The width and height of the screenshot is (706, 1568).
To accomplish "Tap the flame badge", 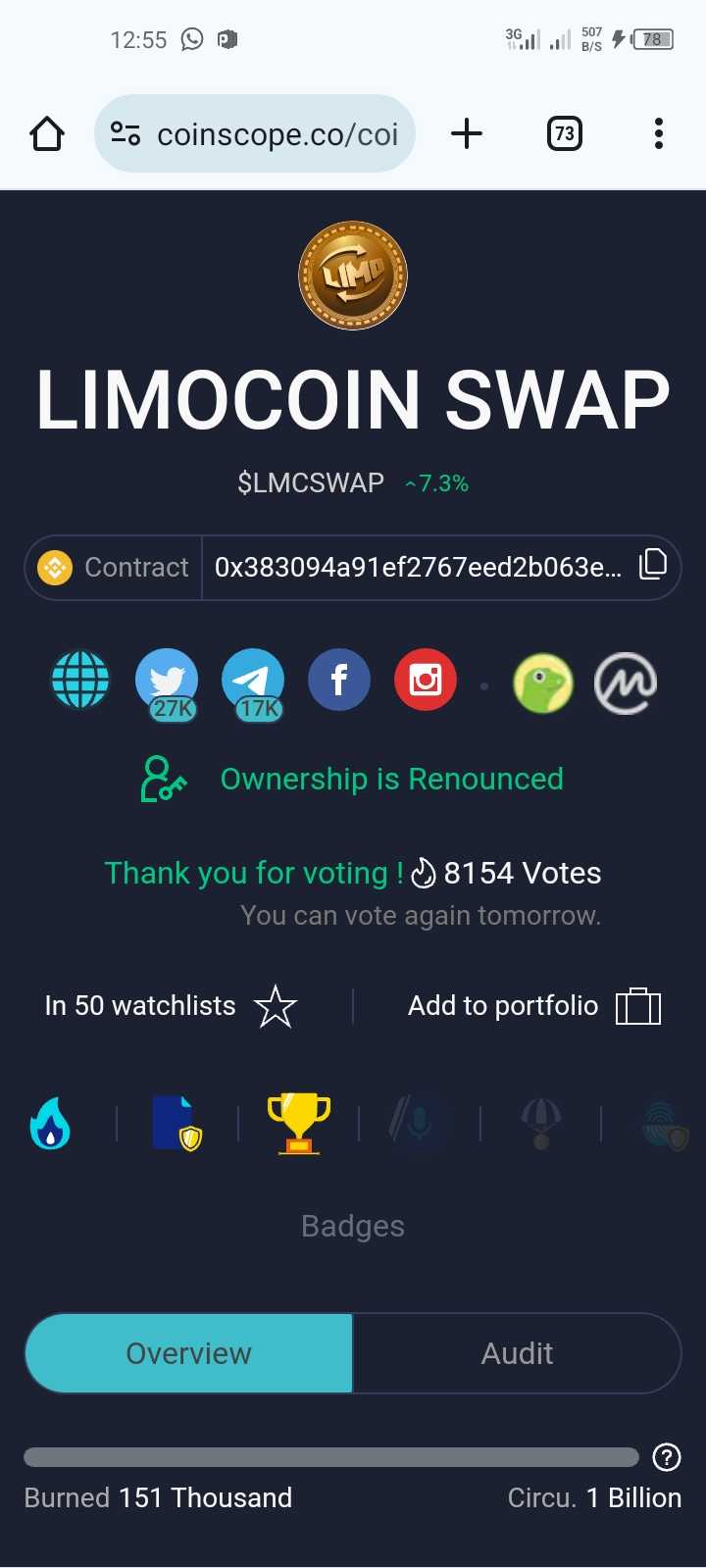I will click(x=50, y=1123).
